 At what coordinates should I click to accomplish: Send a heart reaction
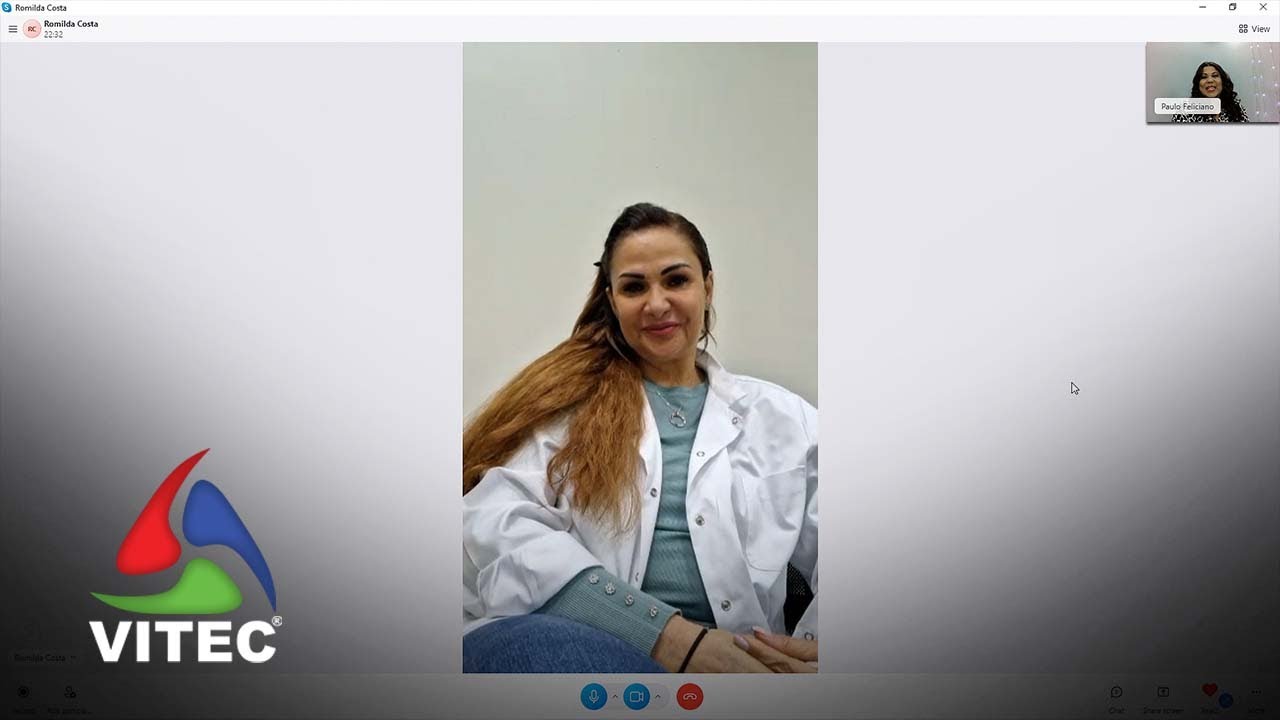tap(1210, 692)
